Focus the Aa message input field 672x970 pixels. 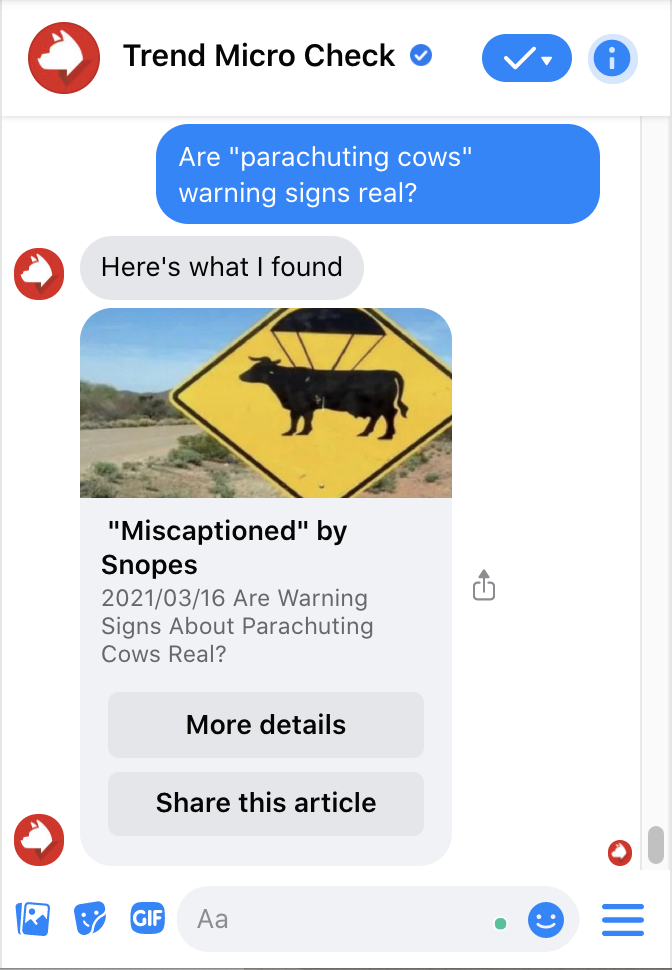click(x=340, y=919)
